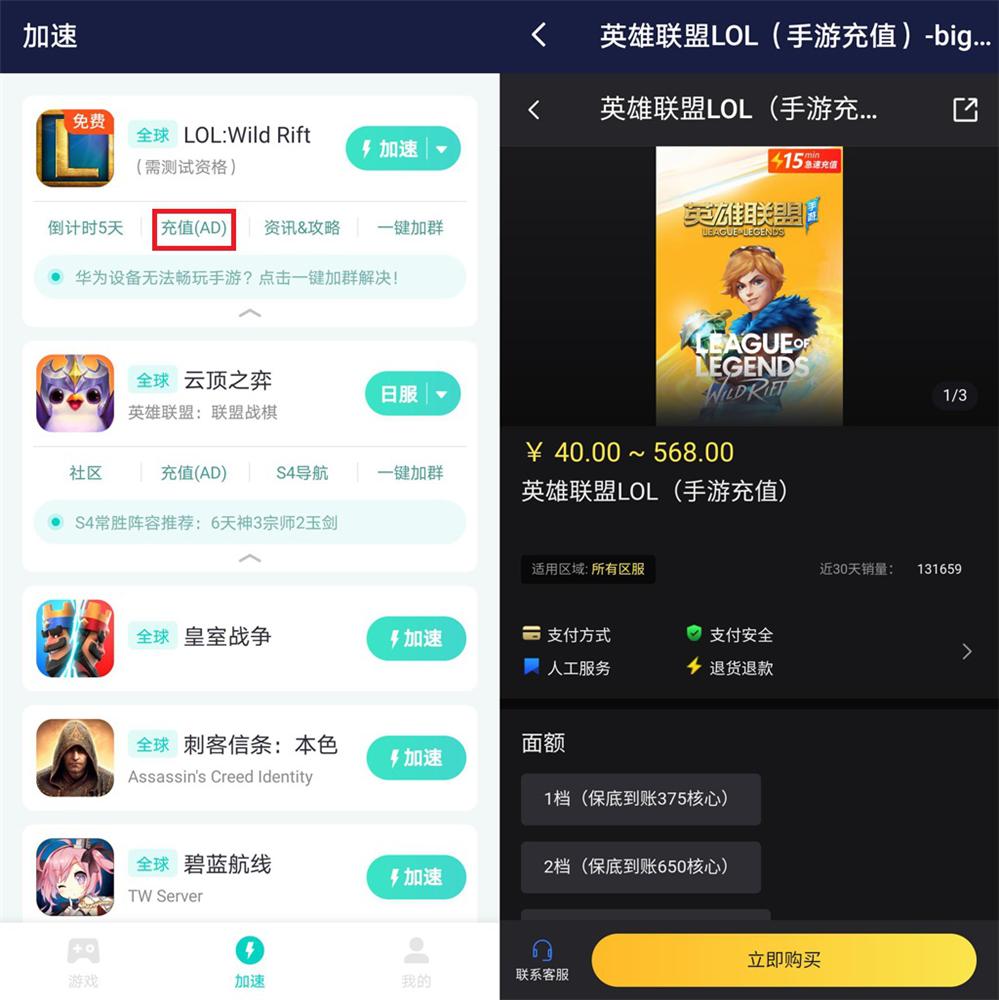Contact support via 联系客服
This screenshot has width=999, height=1000.
point(542,960)
